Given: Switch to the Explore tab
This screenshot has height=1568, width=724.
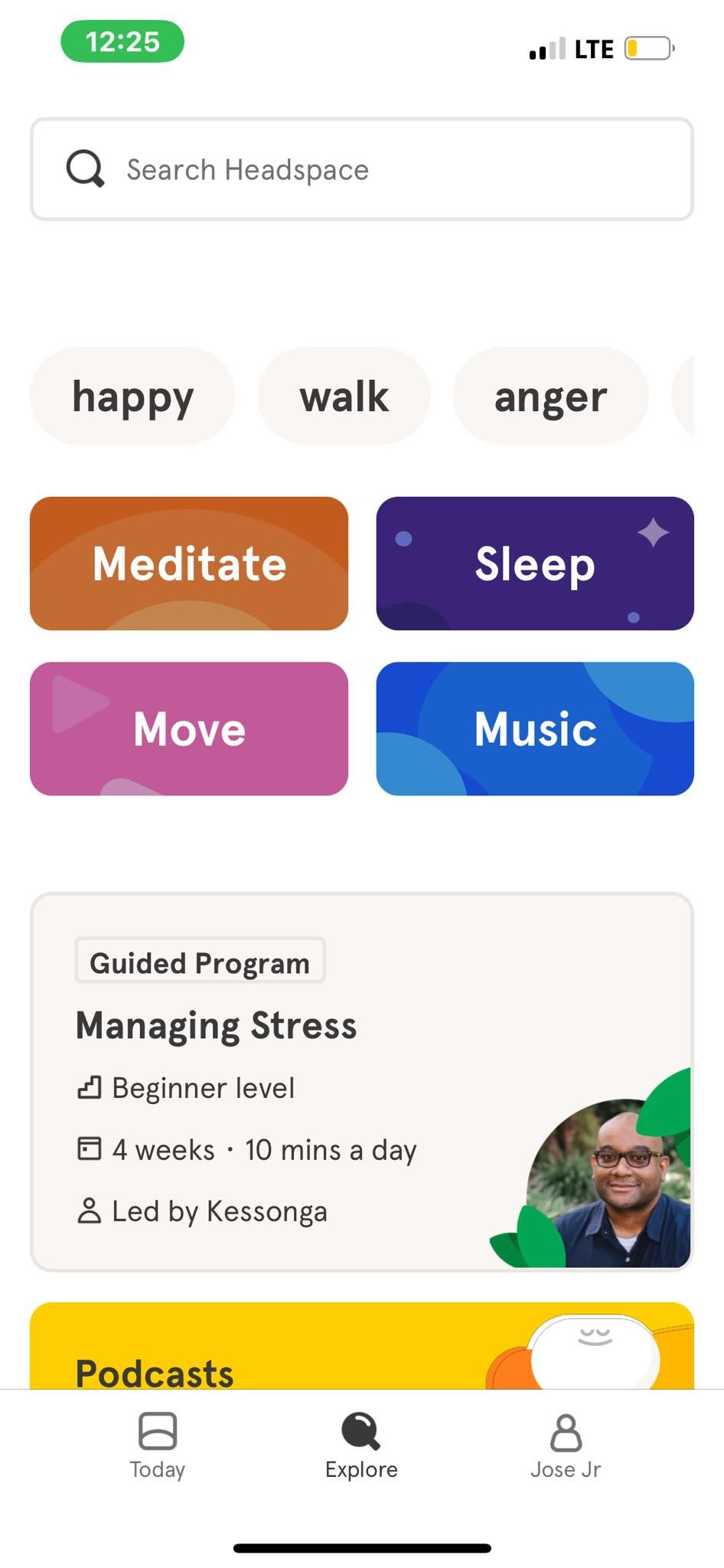Looking at the screenshot, I should pos(360,1443).
